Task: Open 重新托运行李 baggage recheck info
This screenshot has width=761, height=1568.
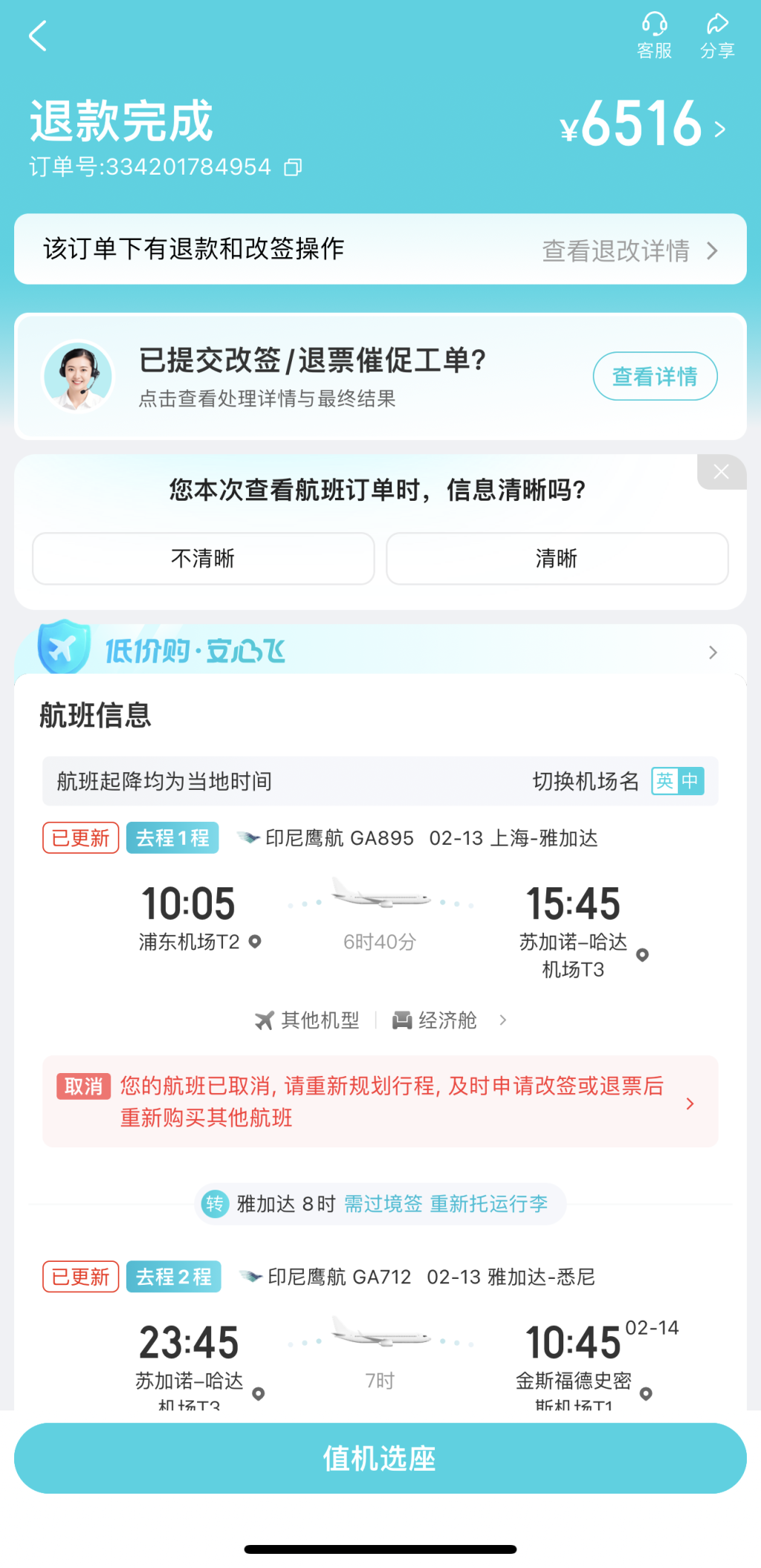Action: tap(488, 1204)
